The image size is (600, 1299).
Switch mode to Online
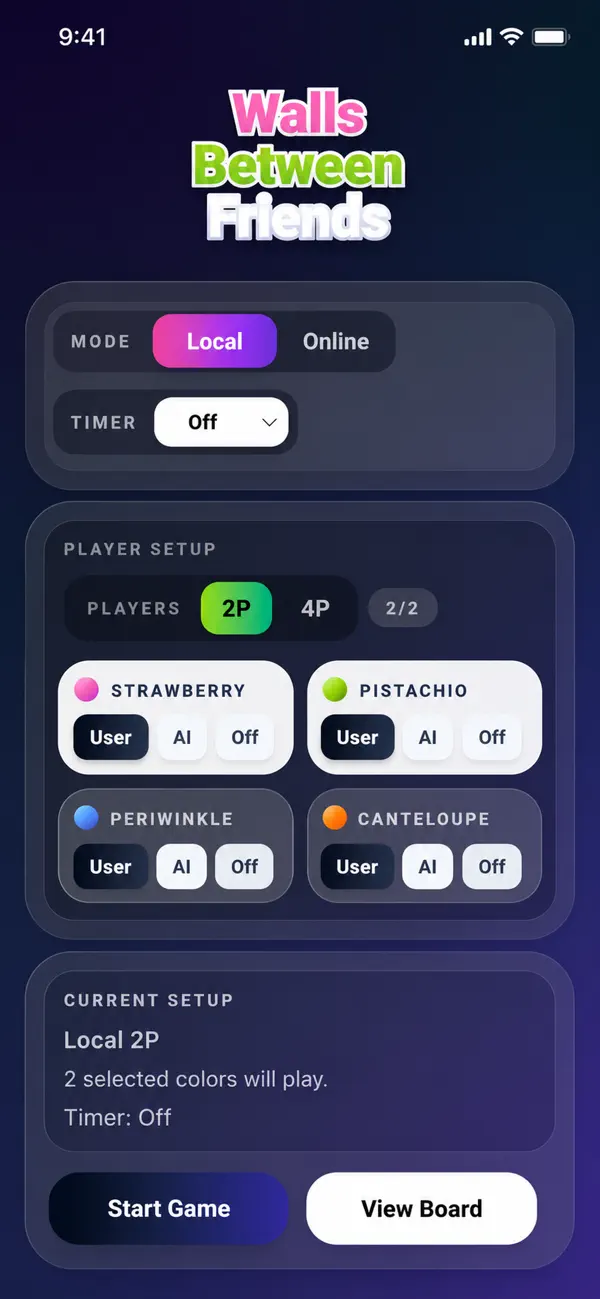[336, 341]
